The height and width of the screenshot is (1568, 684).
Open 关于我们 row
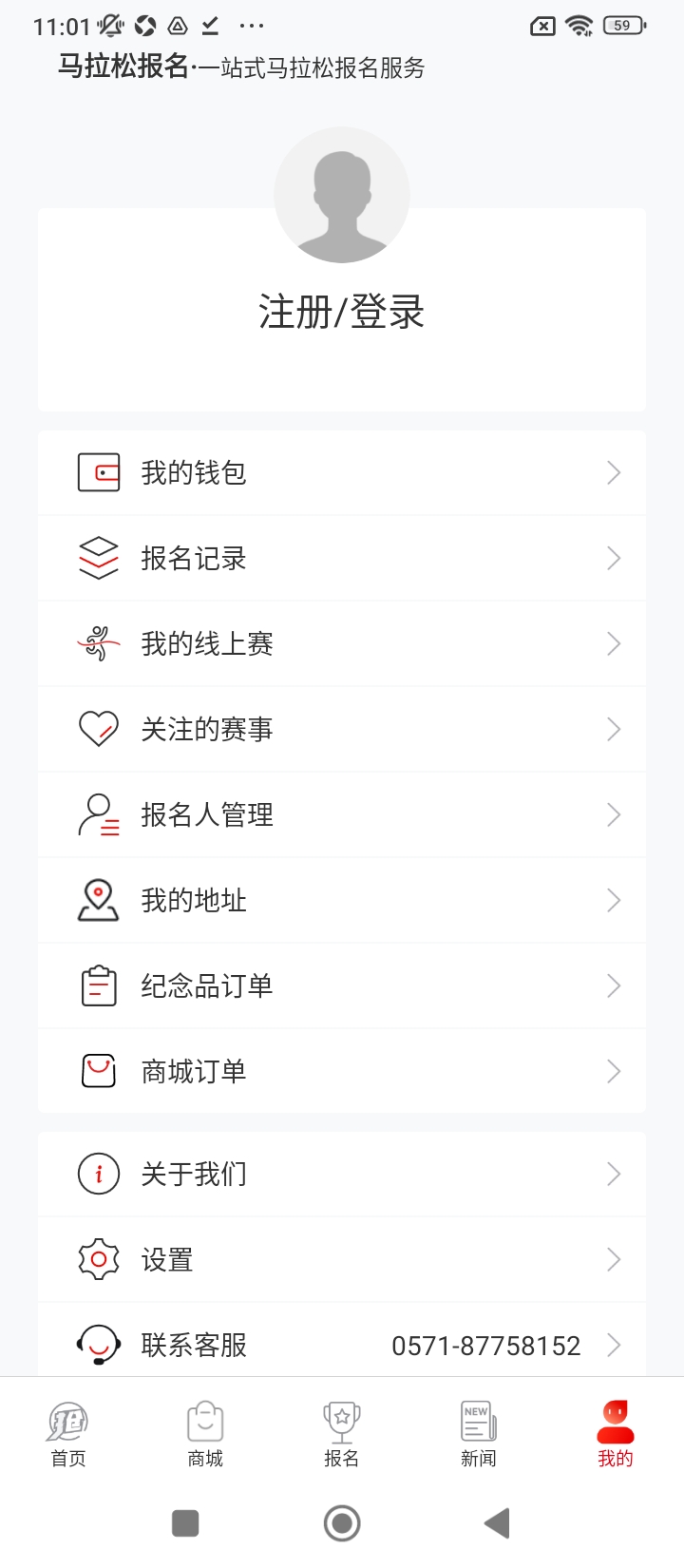pyautogui.click(x=342, y=1174)
